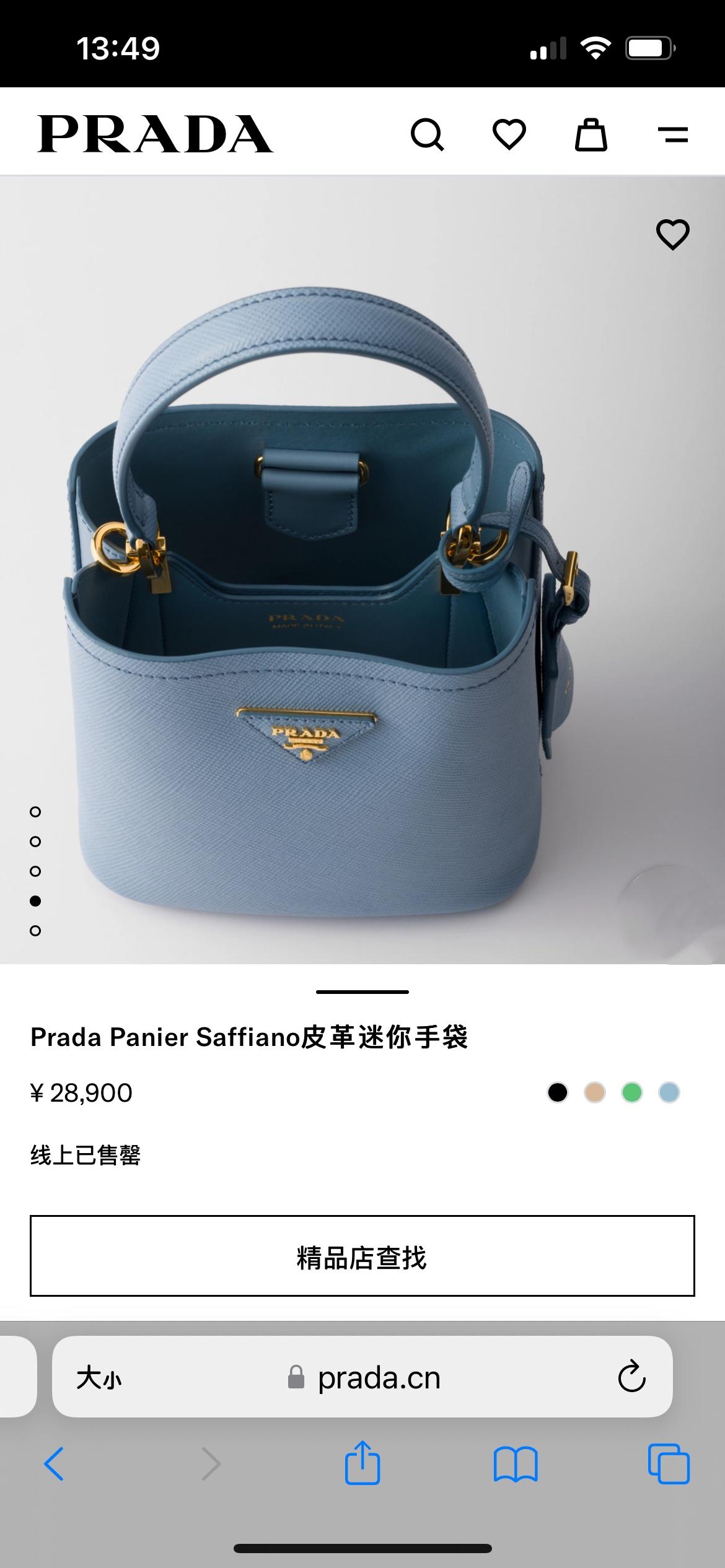
Task: Open the wishlist heart in header
Action: 509,134
